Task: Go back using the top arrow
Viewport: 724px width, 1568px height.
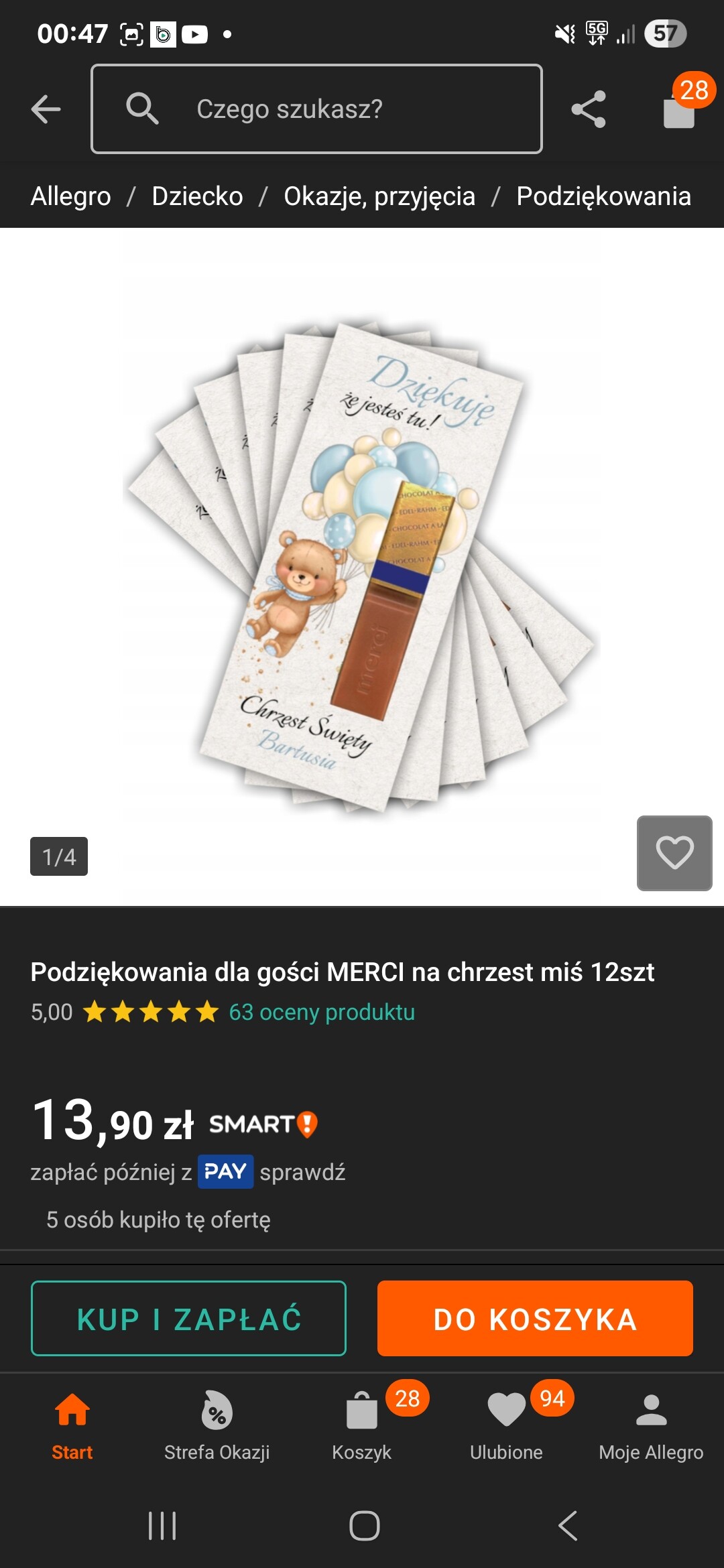Action: point(46,109)
